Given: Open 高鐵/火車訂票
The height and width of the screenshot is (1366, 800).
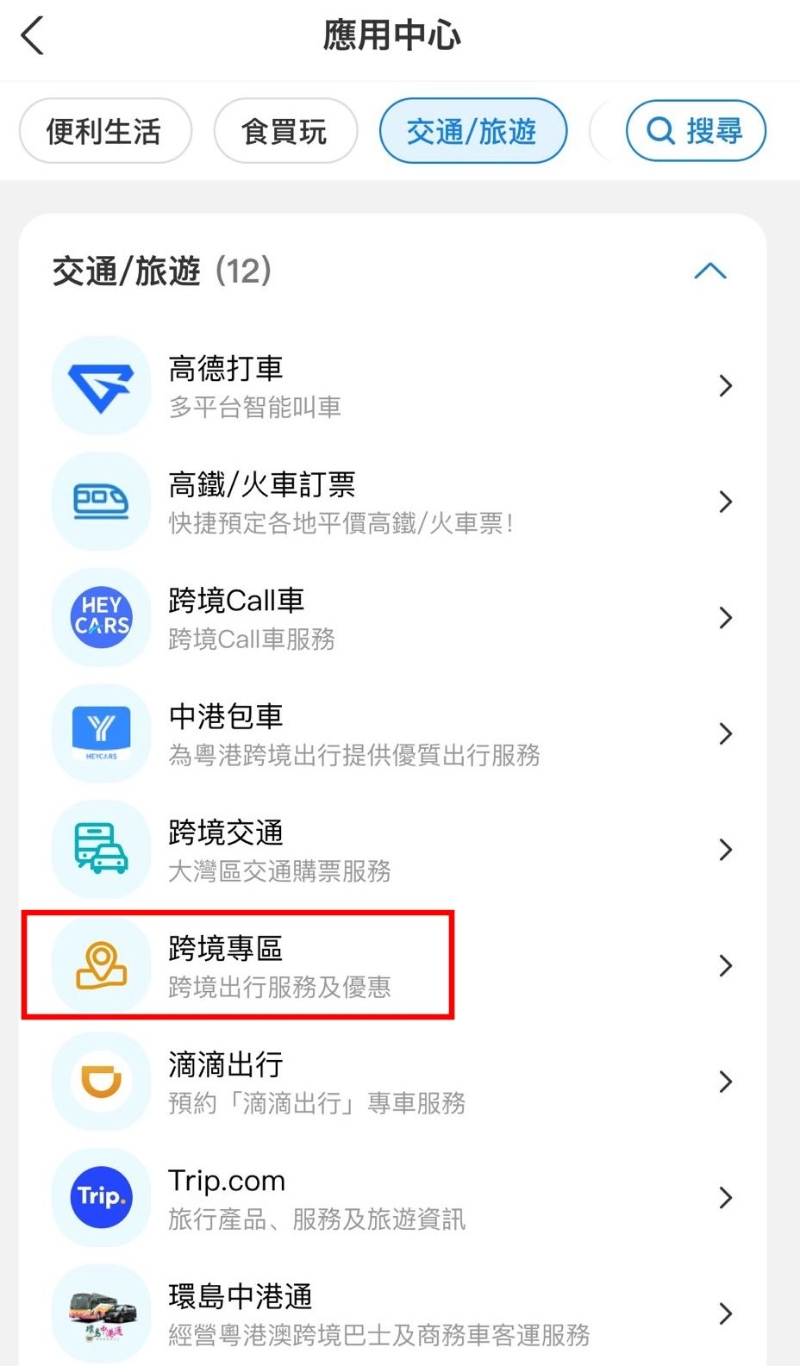Looking at the screenshot, I should click(400, 502).
